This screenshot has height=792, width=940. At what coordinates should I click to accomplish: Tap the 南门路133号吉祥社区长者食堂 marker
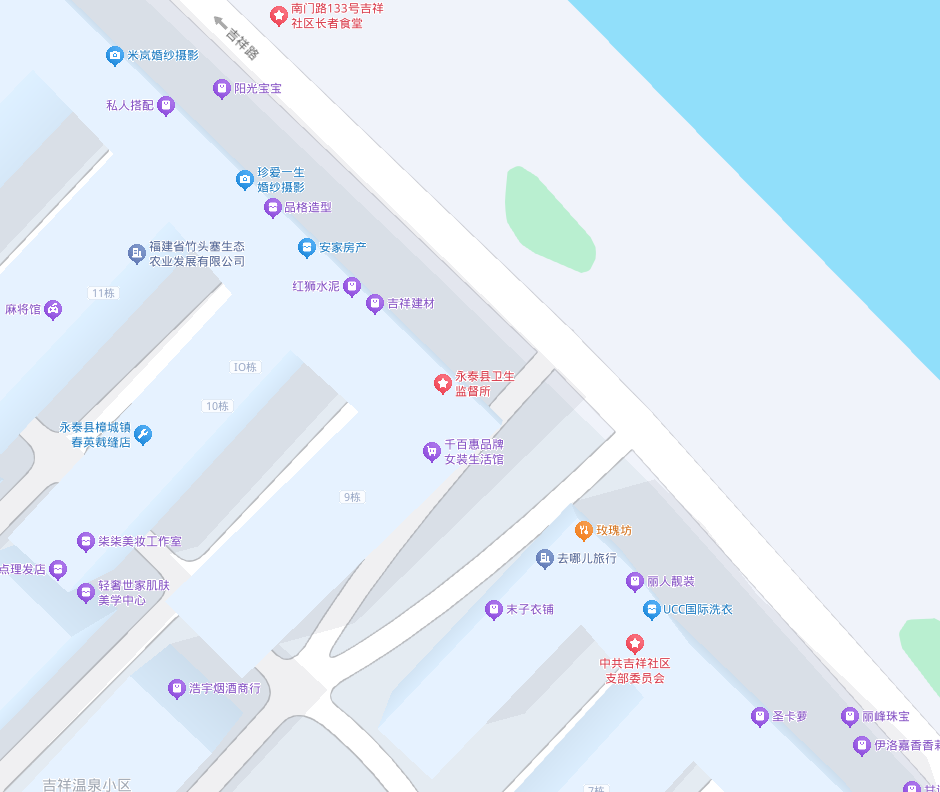coord(279,16)
